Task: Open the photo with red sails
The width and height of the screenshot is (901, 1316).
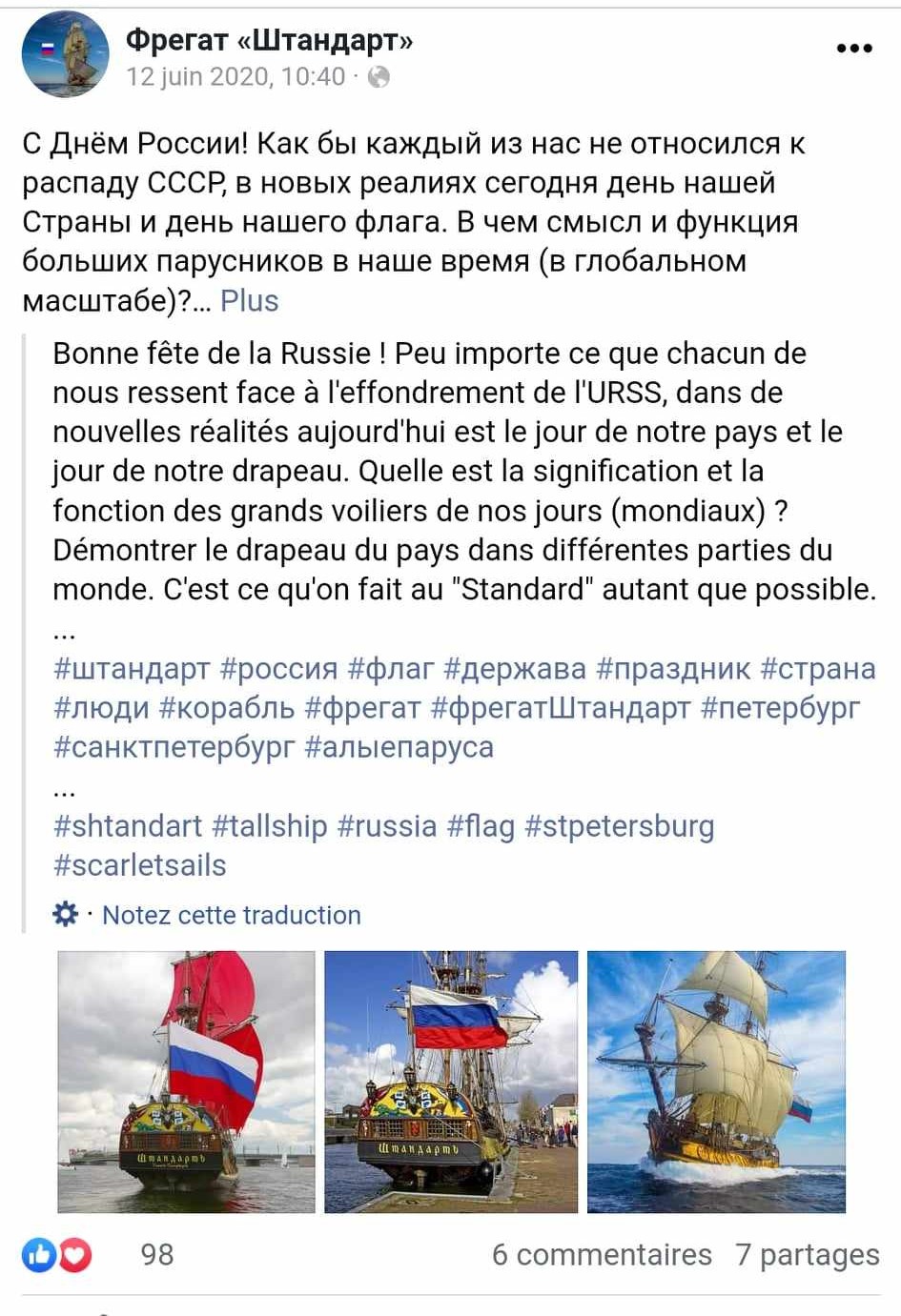Action: 186,1082
